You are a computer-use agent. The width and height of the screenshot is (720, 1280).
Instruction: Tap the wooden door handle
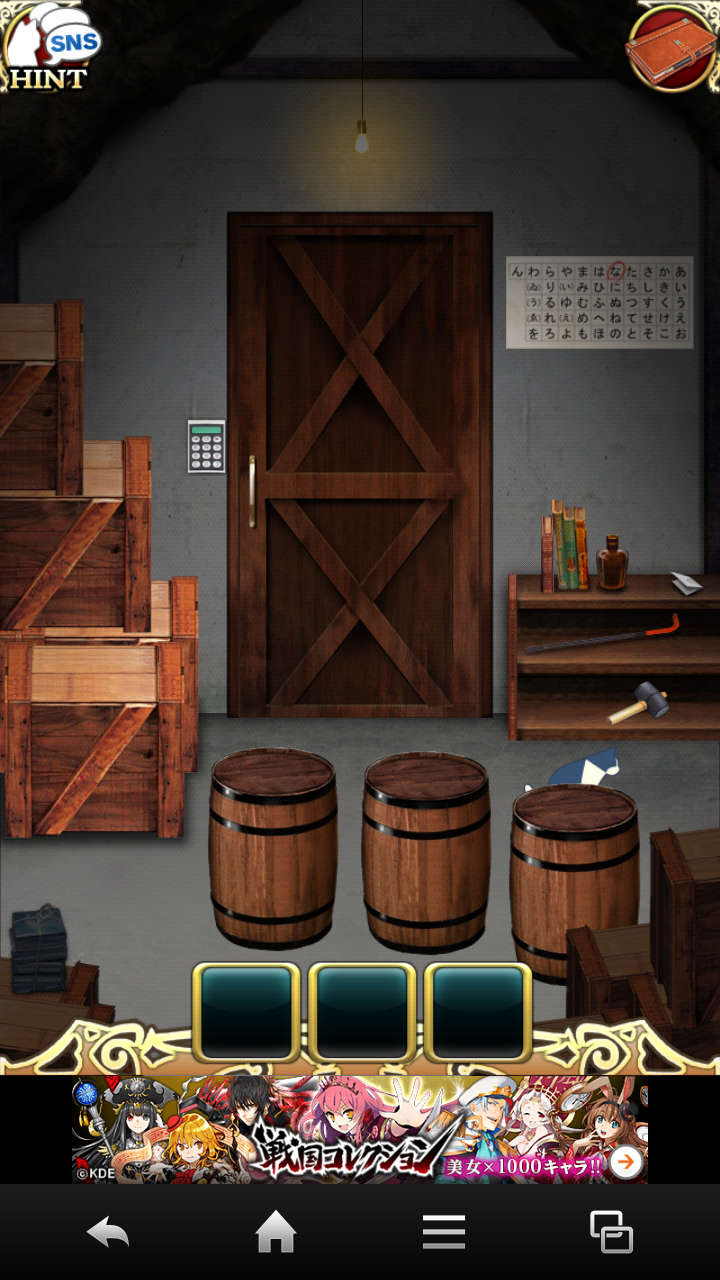pos(251,490)
